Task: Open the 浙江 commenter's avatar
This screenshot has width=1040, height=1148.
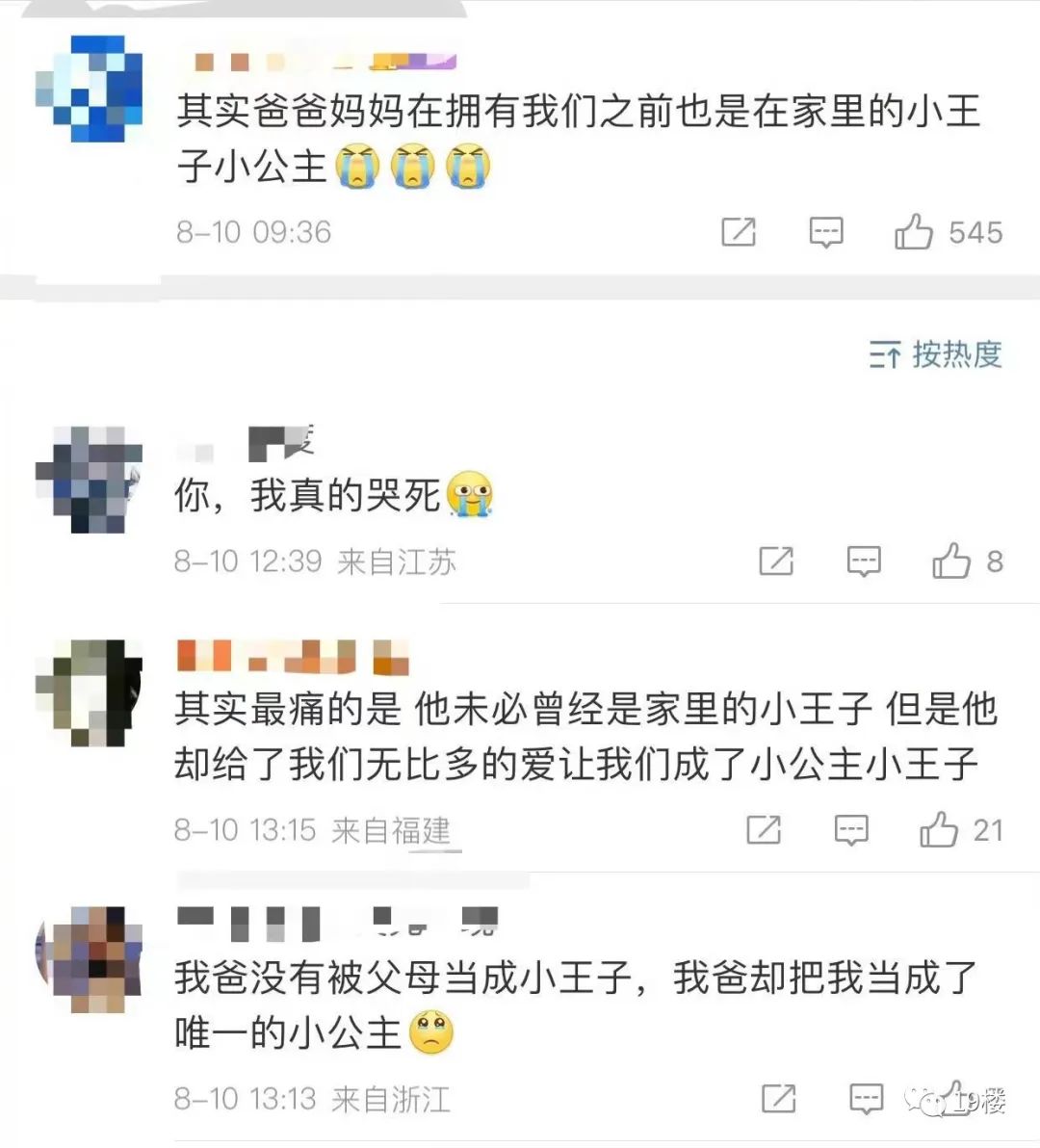Action: point(89,959)
